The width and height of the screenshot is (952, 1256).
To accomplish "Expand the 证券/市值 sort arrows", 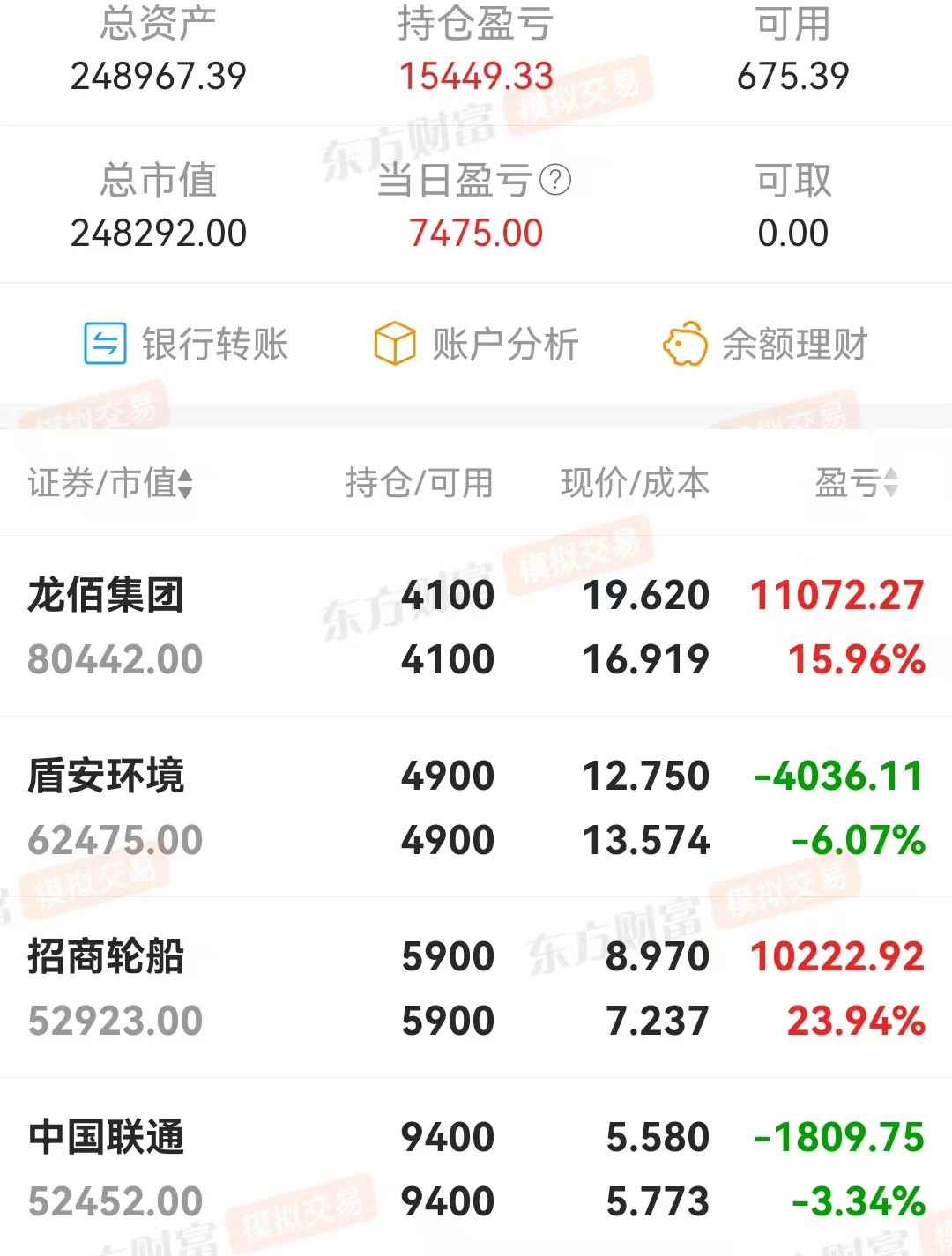I will point(185,483).
